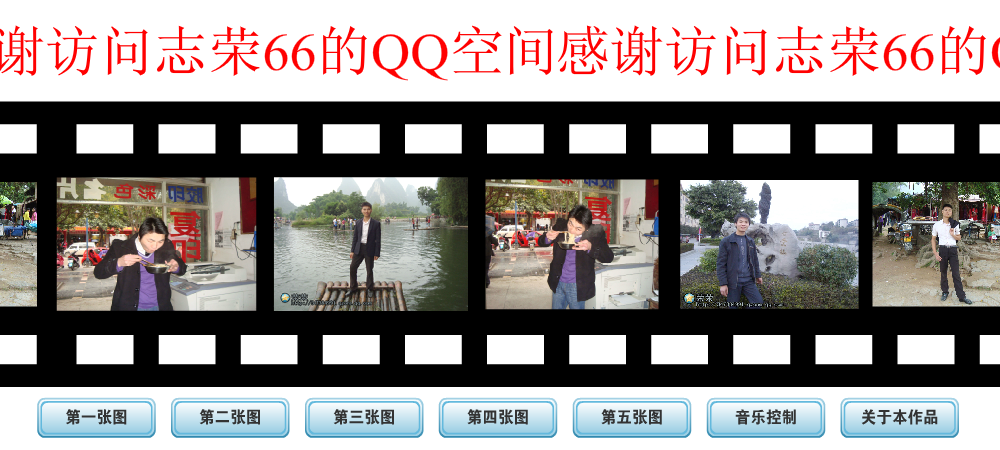Open 关于本作品 about info
This screenshot has width=1000, height=450.
[900, 417]
